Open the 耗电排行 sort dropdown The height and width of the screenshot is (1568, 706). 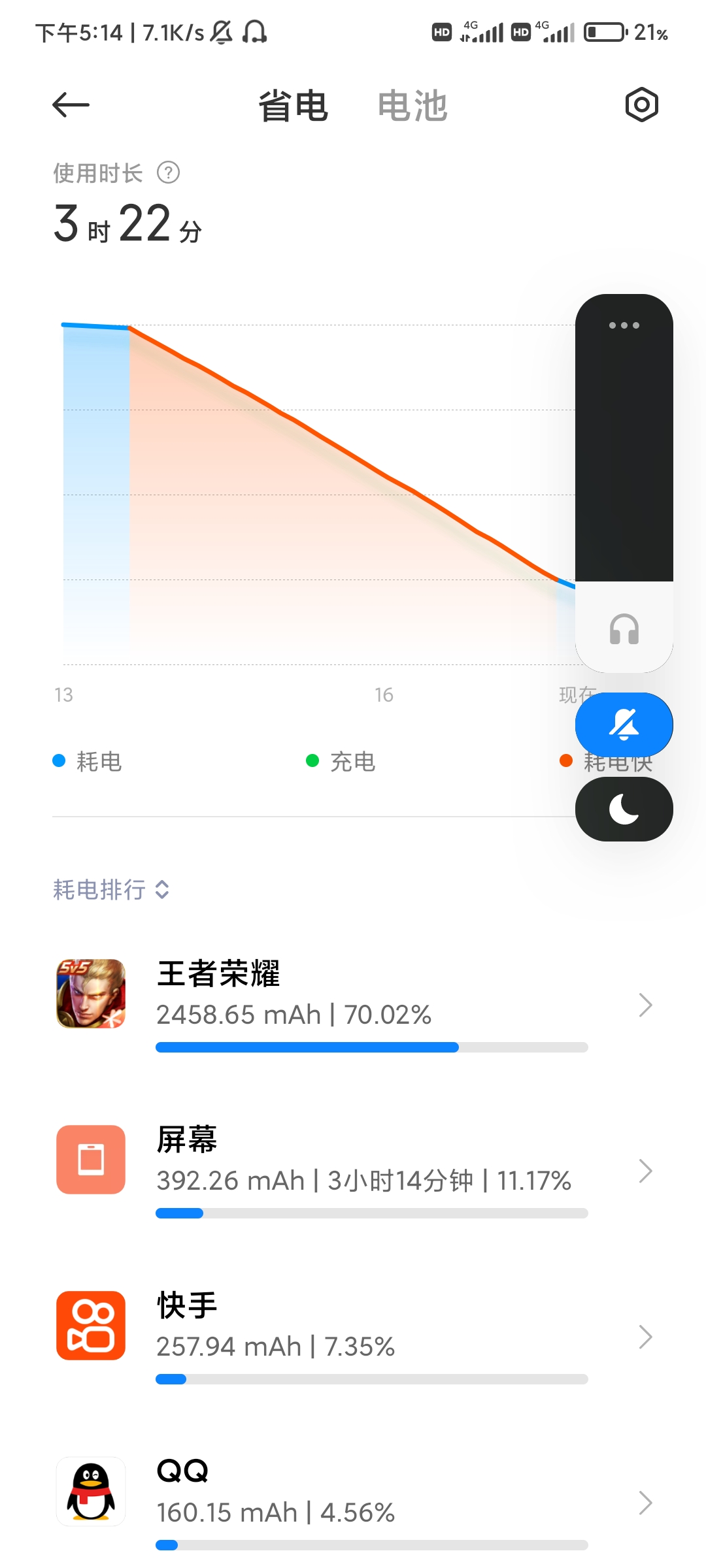111,889
